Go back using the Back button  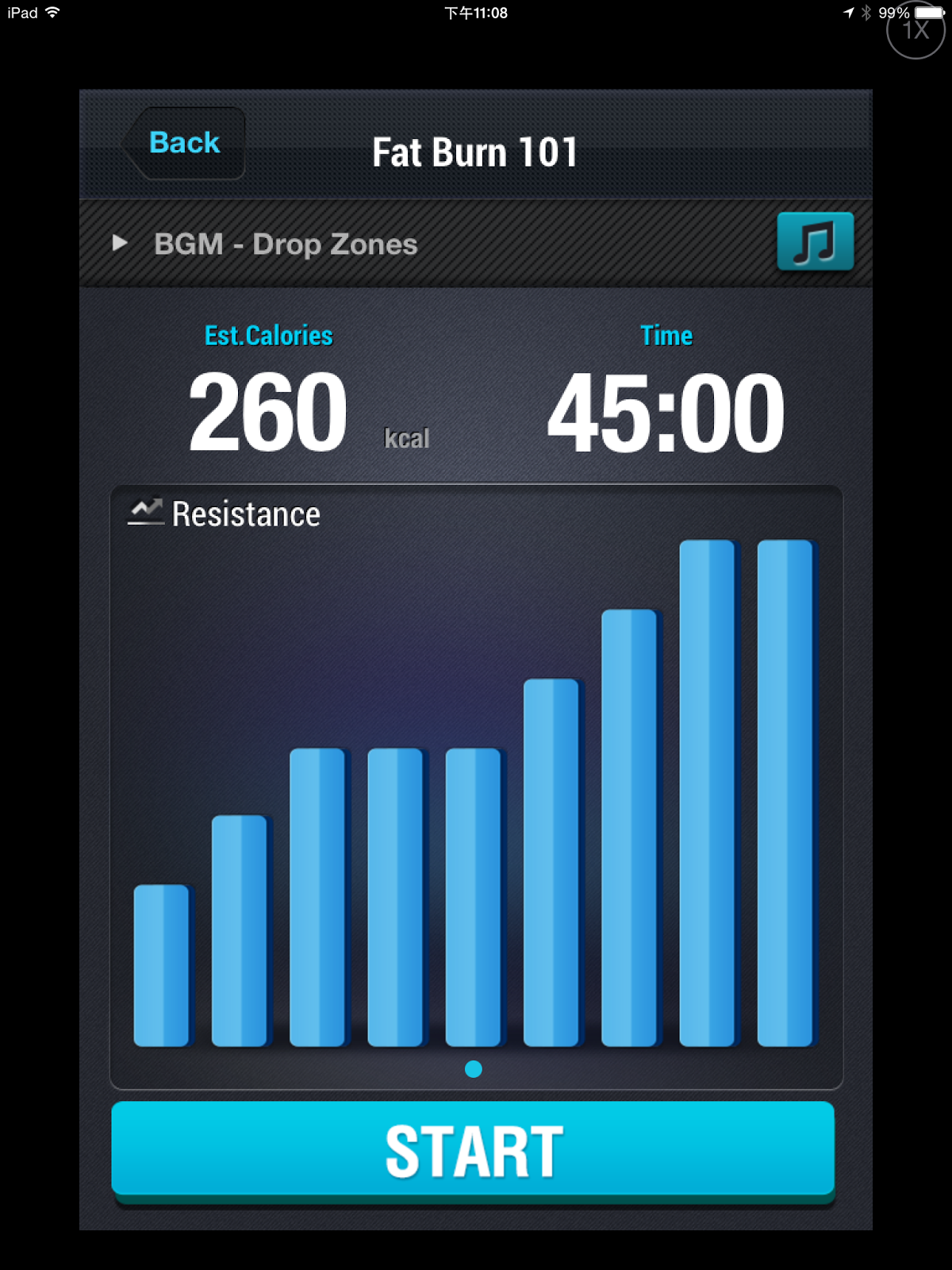click(x=184, y=144)
